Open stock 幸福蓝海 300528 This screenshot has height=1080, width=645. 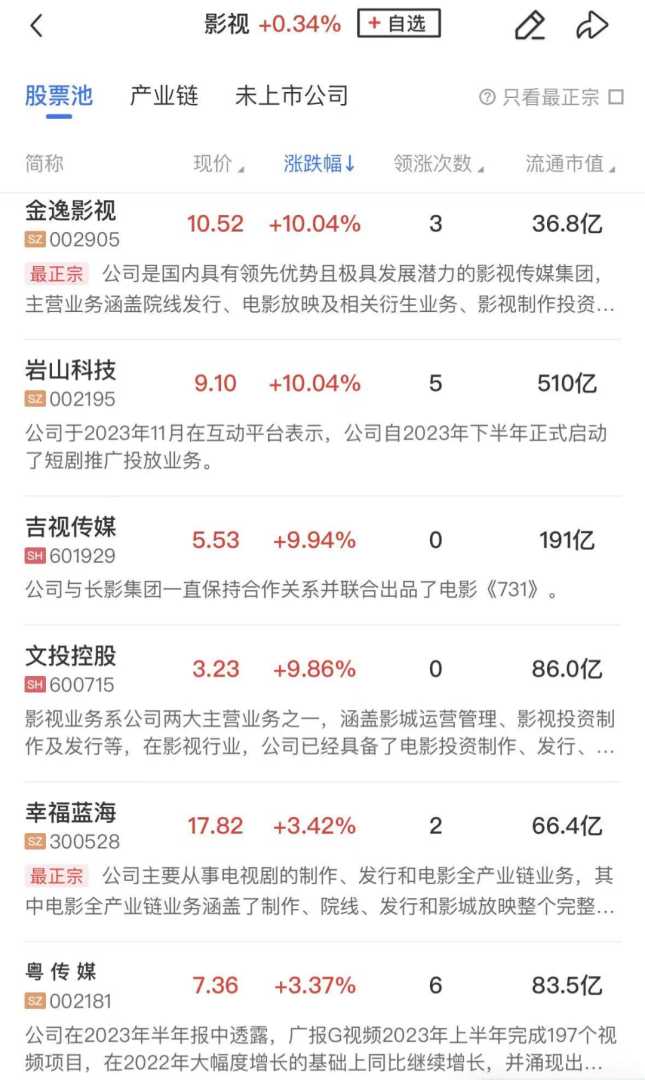click(71, 826)
